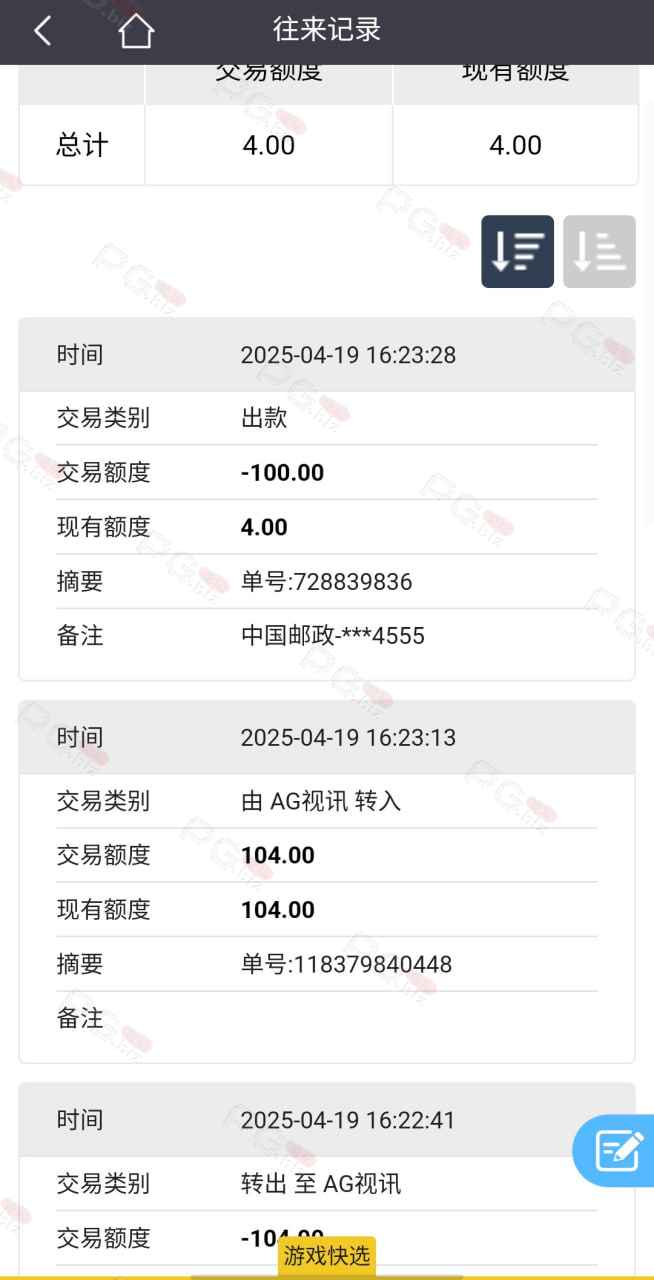The image size is (654, 1280).
Task: Open the 游戏快选 quick game tab
Action: (327, 1256)
